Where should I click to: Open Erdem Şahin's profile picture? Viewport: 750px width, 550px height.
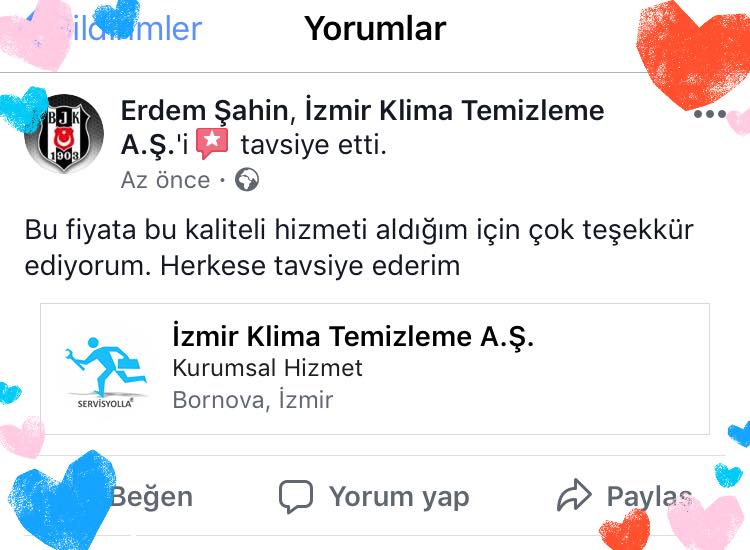coord(64,133)
